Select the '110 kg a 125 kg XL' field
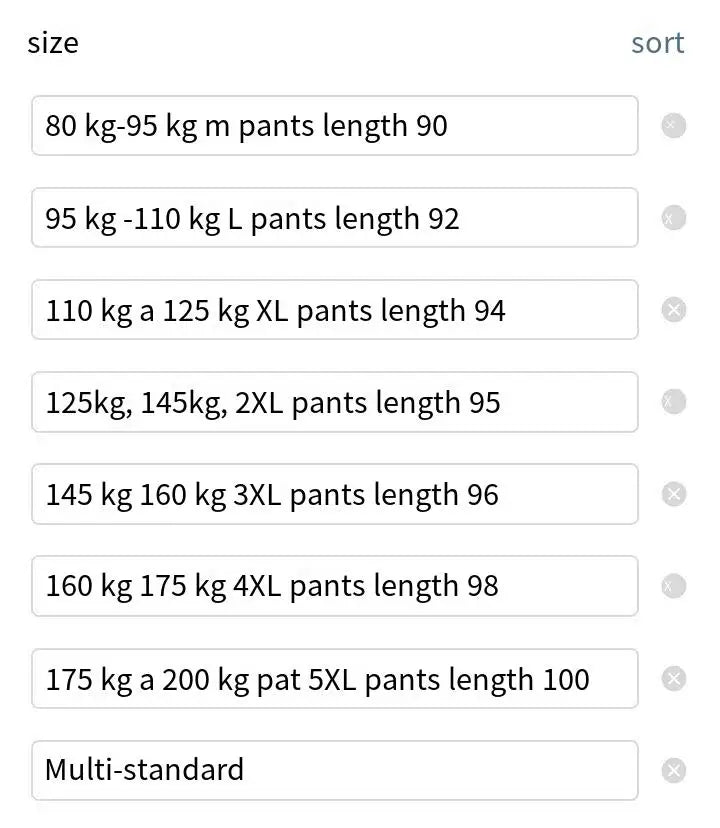The image size is (720, 828). point(334,310)
